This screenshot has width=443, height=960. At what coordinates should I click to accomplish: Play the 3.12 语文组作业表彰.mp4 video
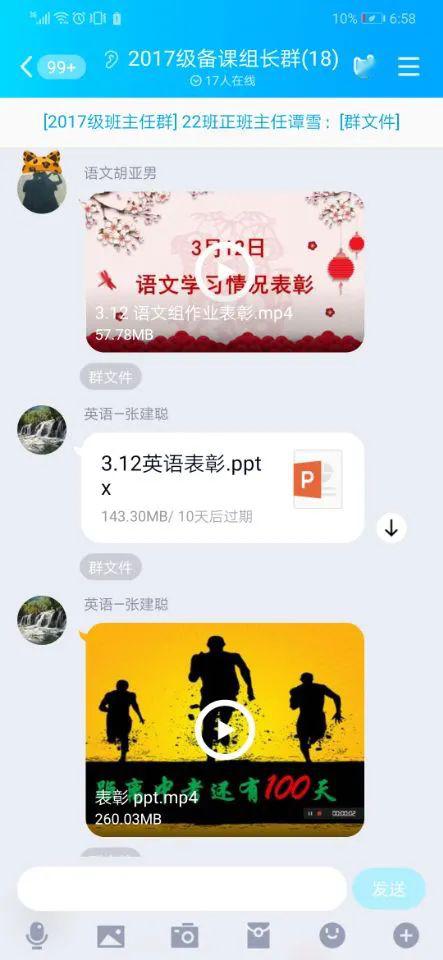[x=225, y=272]
